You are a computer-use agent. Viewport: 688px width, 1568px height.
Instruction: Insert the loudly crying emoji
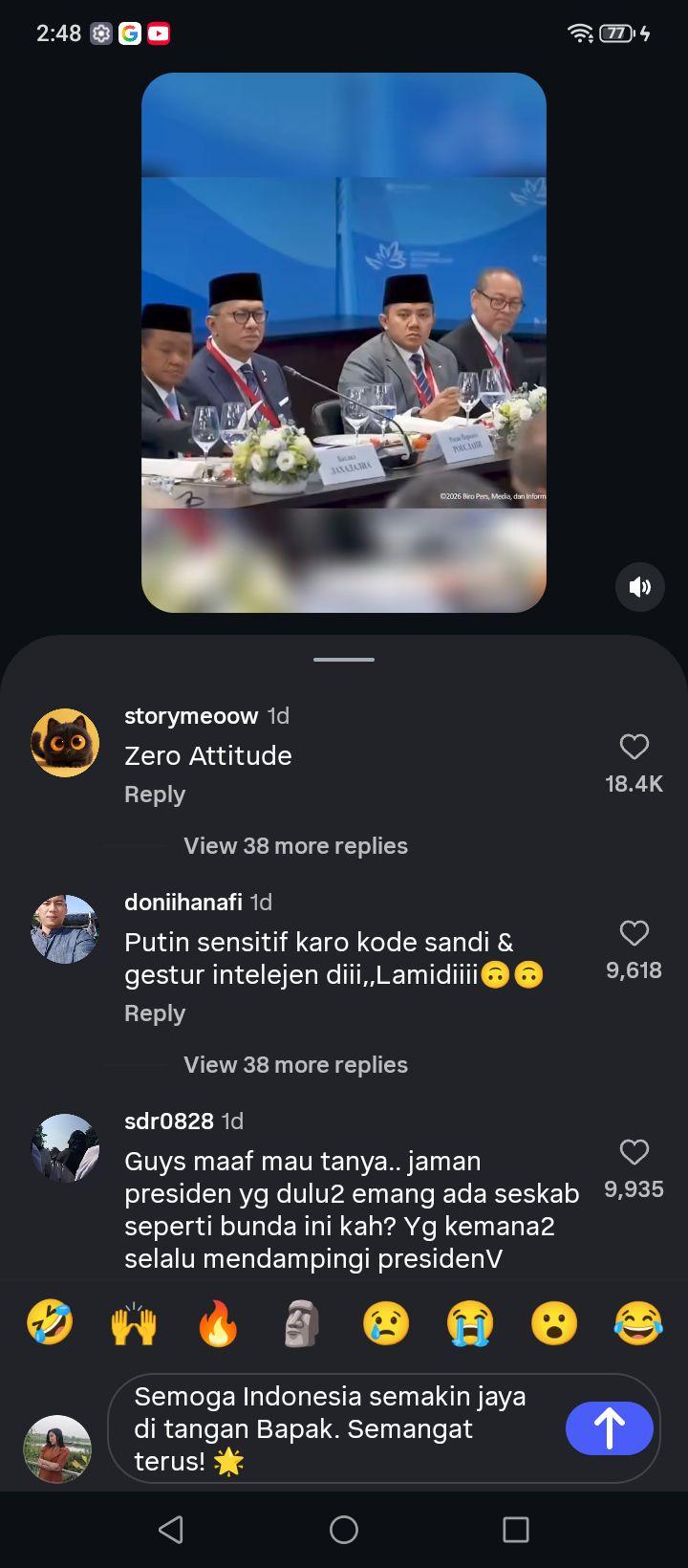tap(470, 1324)
